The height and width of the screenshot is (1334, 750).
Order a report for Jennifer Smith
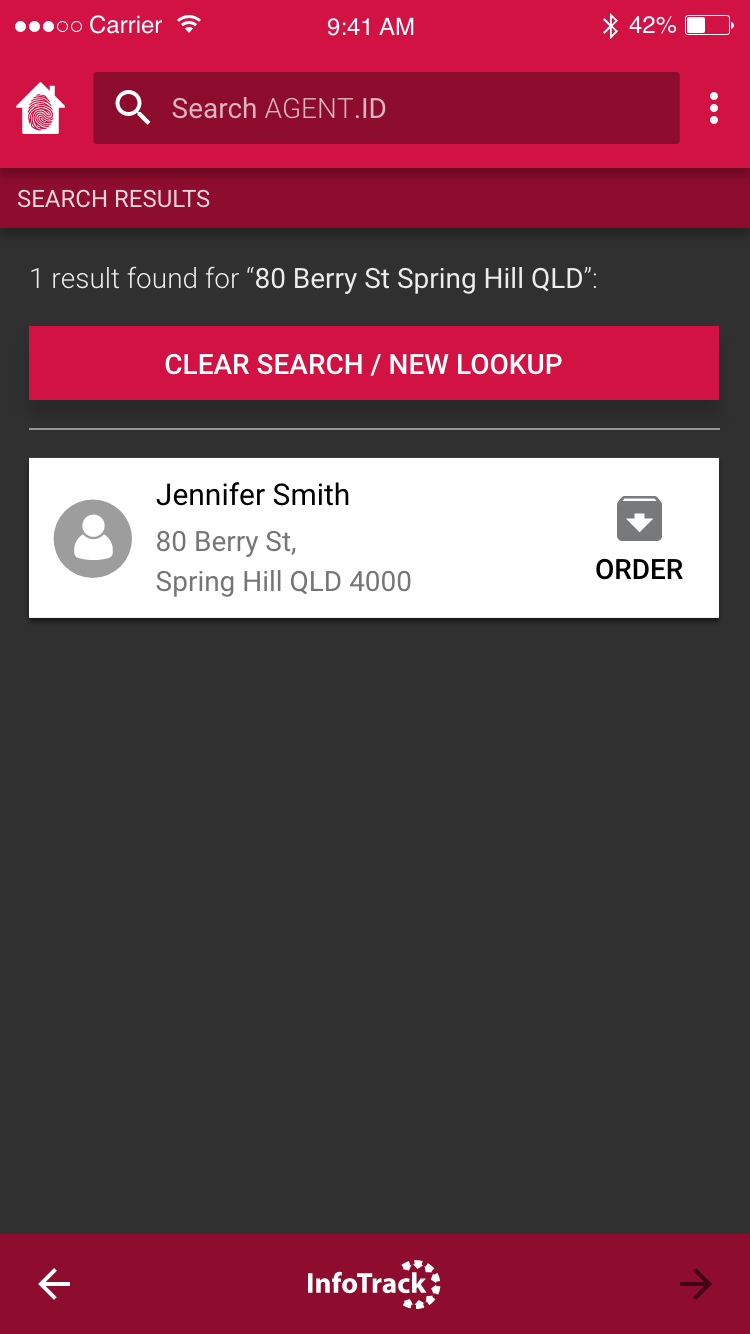639,540
